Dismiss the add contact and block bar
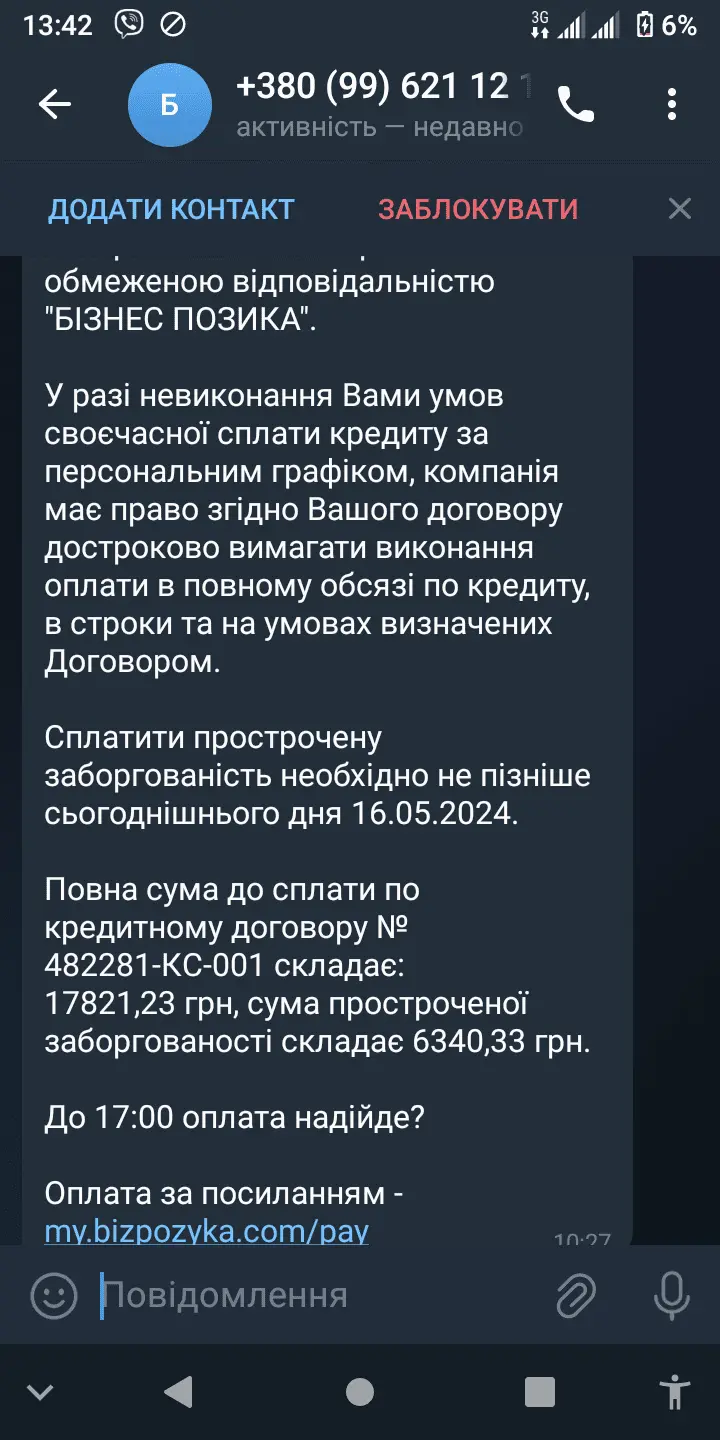The height and width of the screenshot is (1440, 720). (679, 209)
